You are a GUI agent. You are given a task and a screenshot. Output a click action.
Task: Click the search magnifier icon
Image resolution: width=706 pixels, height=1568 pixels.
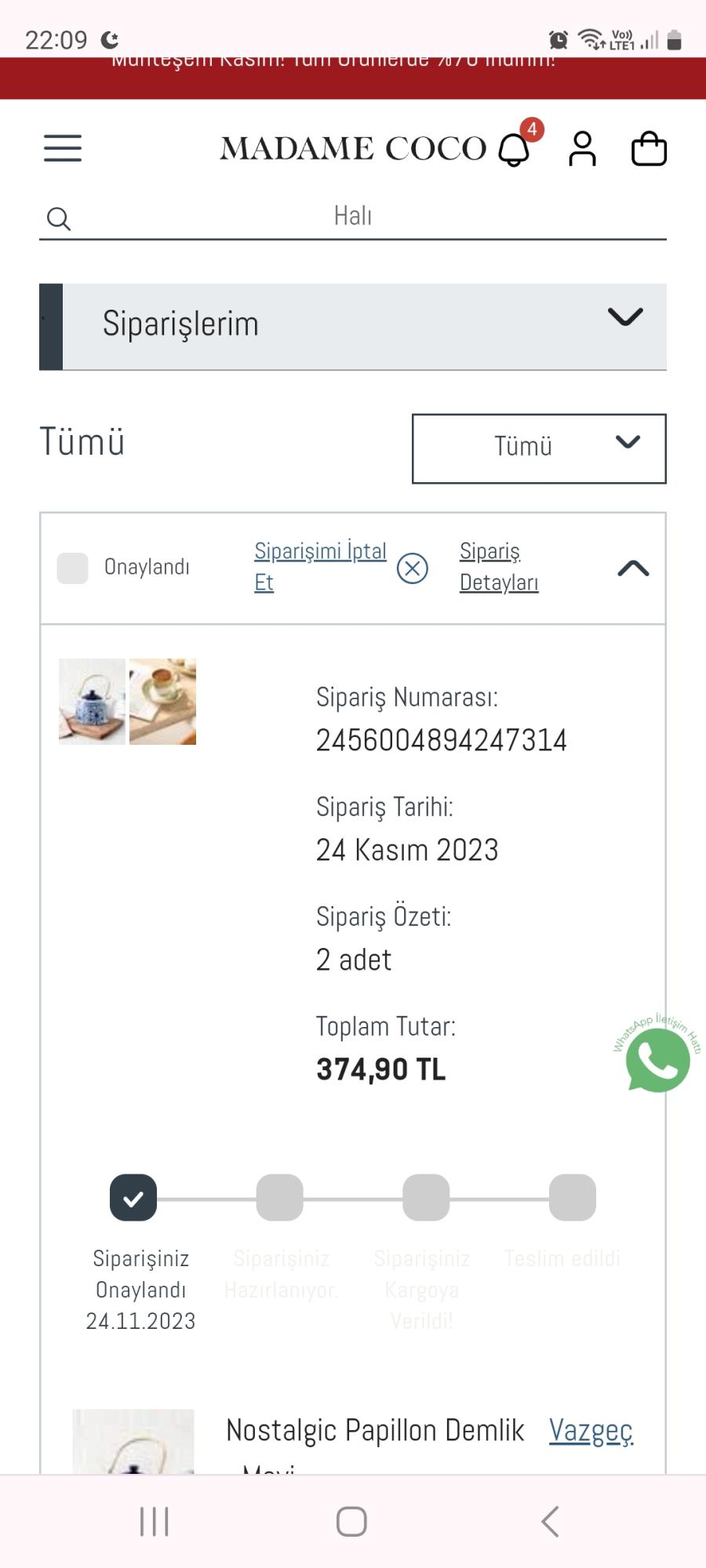[x=59, y=219]
